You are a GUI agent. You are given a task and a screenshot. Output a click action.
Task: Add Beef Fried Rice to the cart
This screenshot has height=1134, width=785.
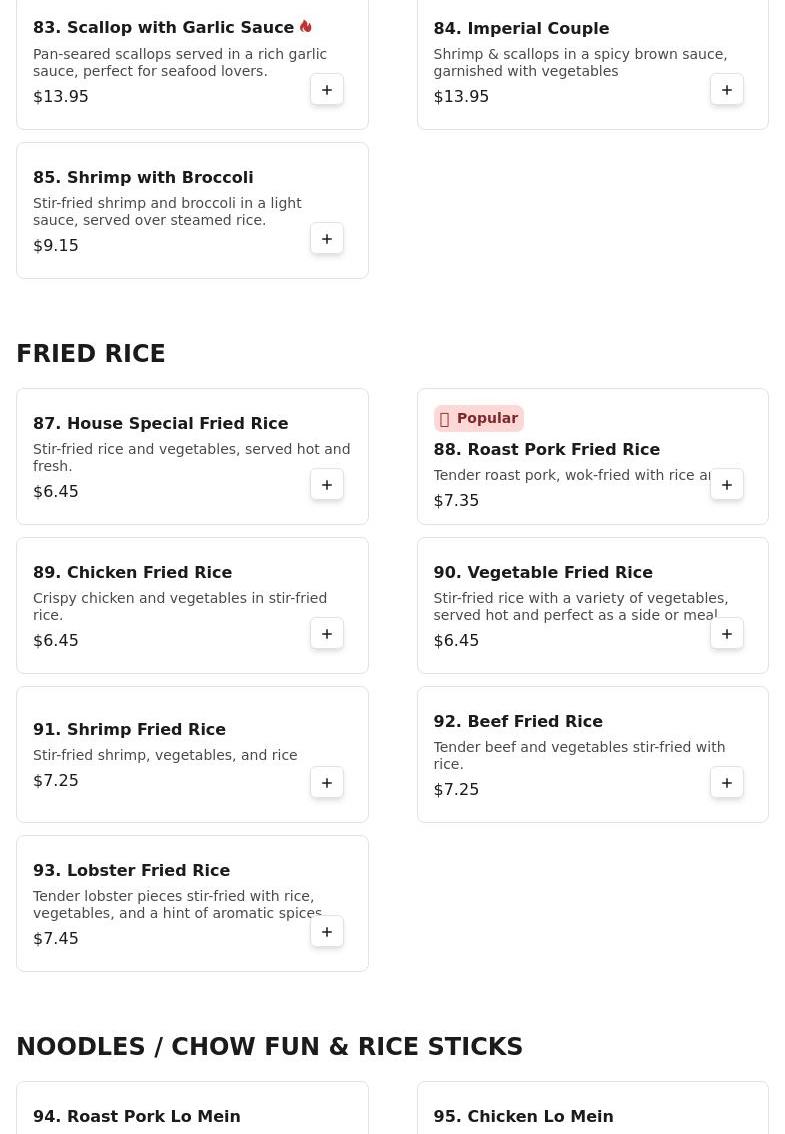(727, 783)
